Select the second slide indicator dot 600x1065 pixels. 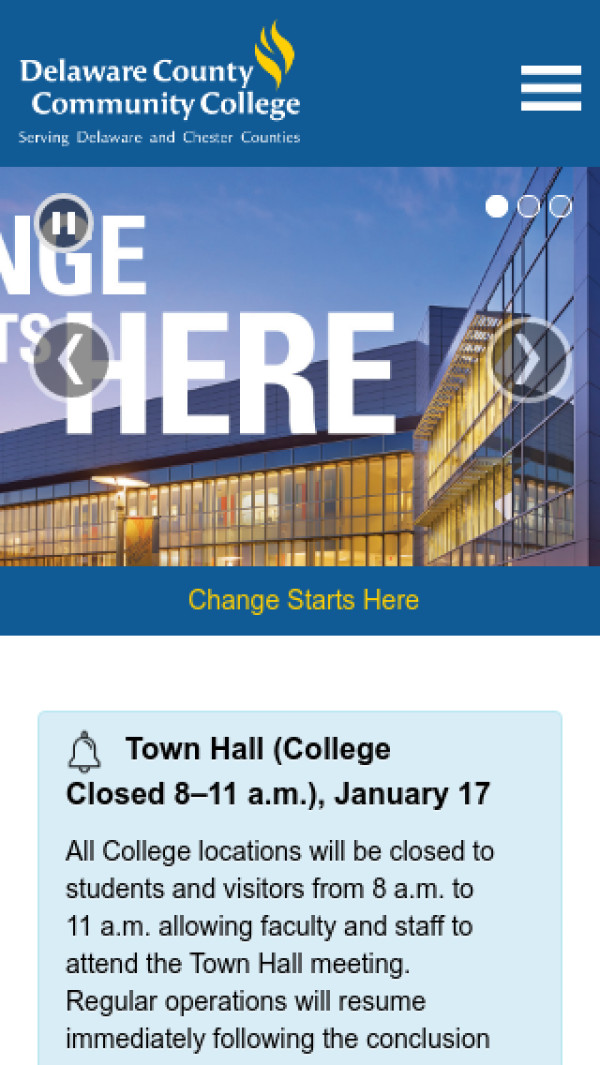pos(529,206)
